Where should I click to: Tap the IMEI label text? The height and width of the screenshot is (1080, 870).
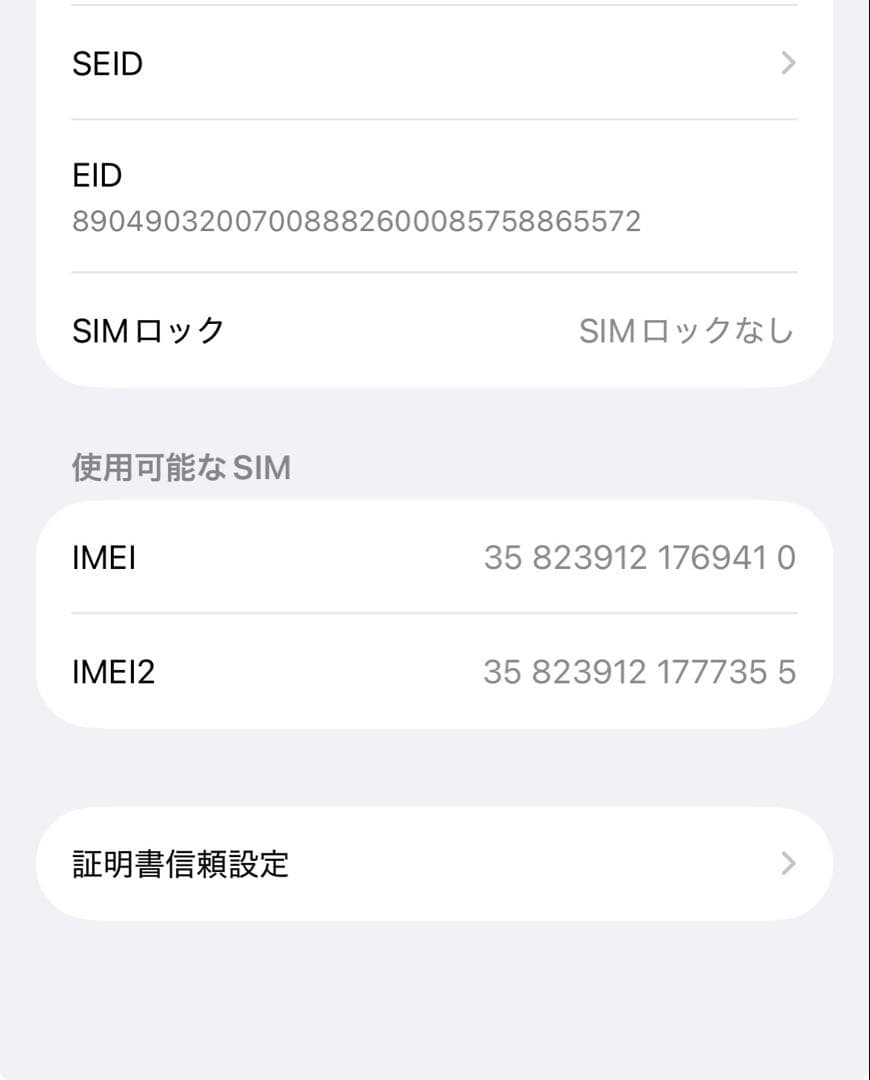click(103, 557)
